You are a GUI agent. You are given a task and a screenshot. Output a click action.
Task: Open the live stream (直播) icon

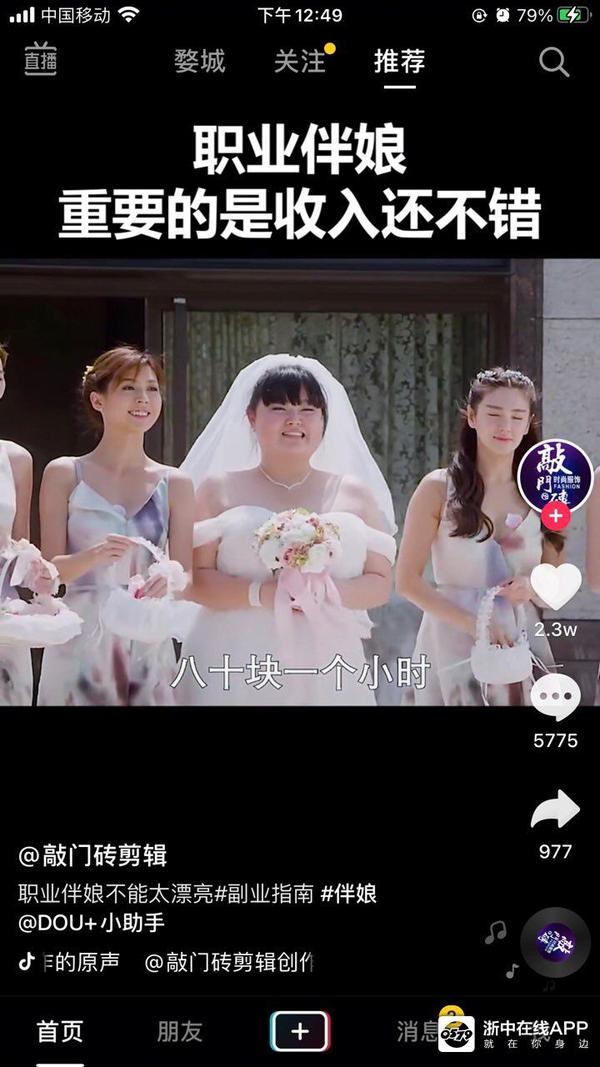tap(41, 61)
